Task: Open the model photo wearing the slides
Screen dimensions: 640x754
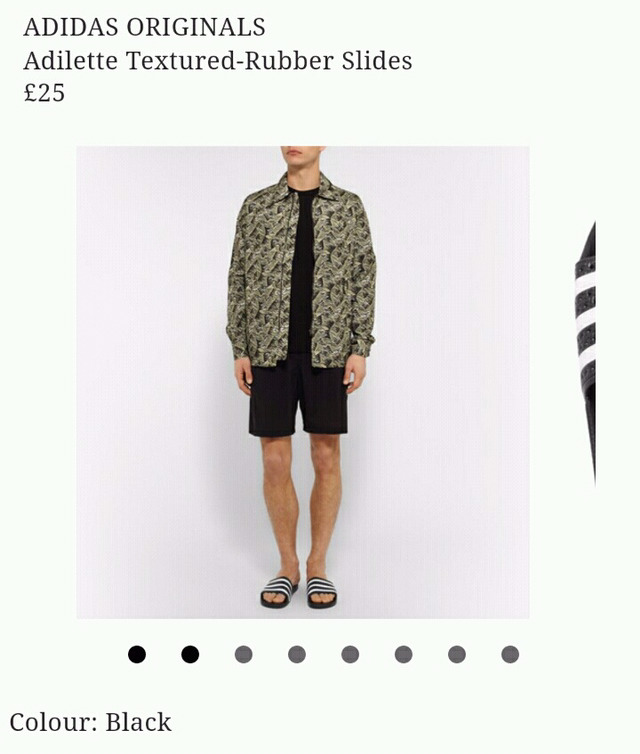Action: 303,382
